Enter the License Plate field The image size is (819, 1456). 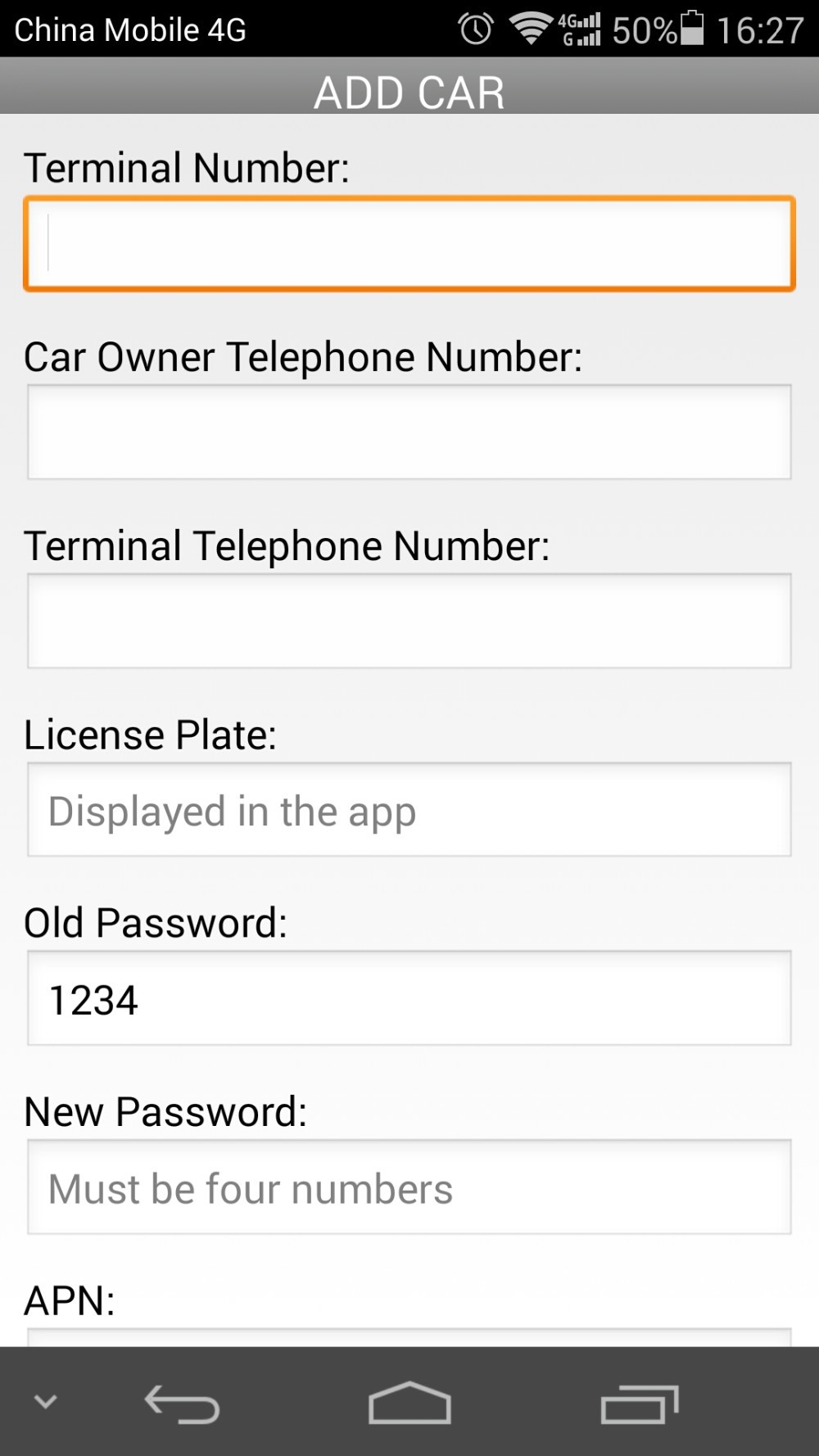point(409,810)
